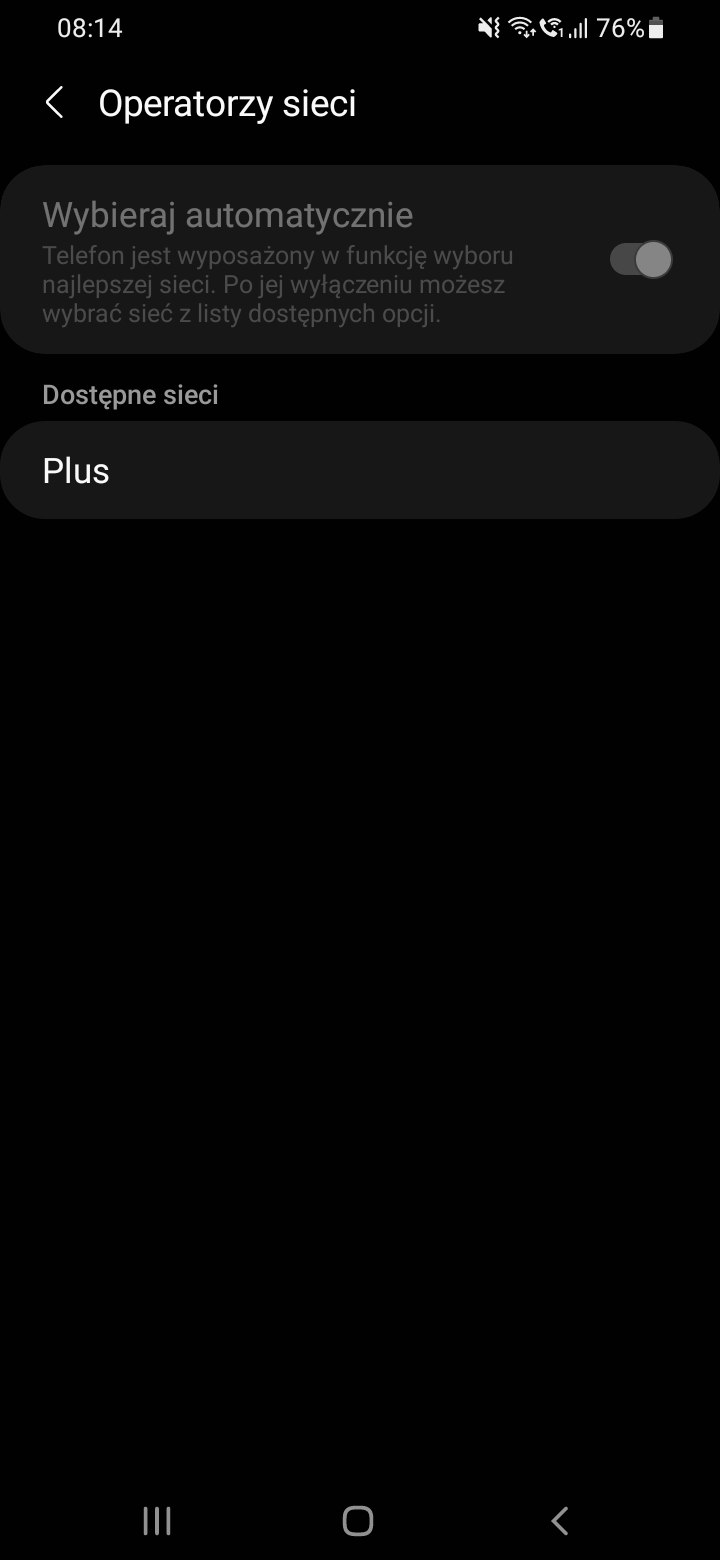
Task: Open recent apps from navigation bar
Action: coord(157,1521)
